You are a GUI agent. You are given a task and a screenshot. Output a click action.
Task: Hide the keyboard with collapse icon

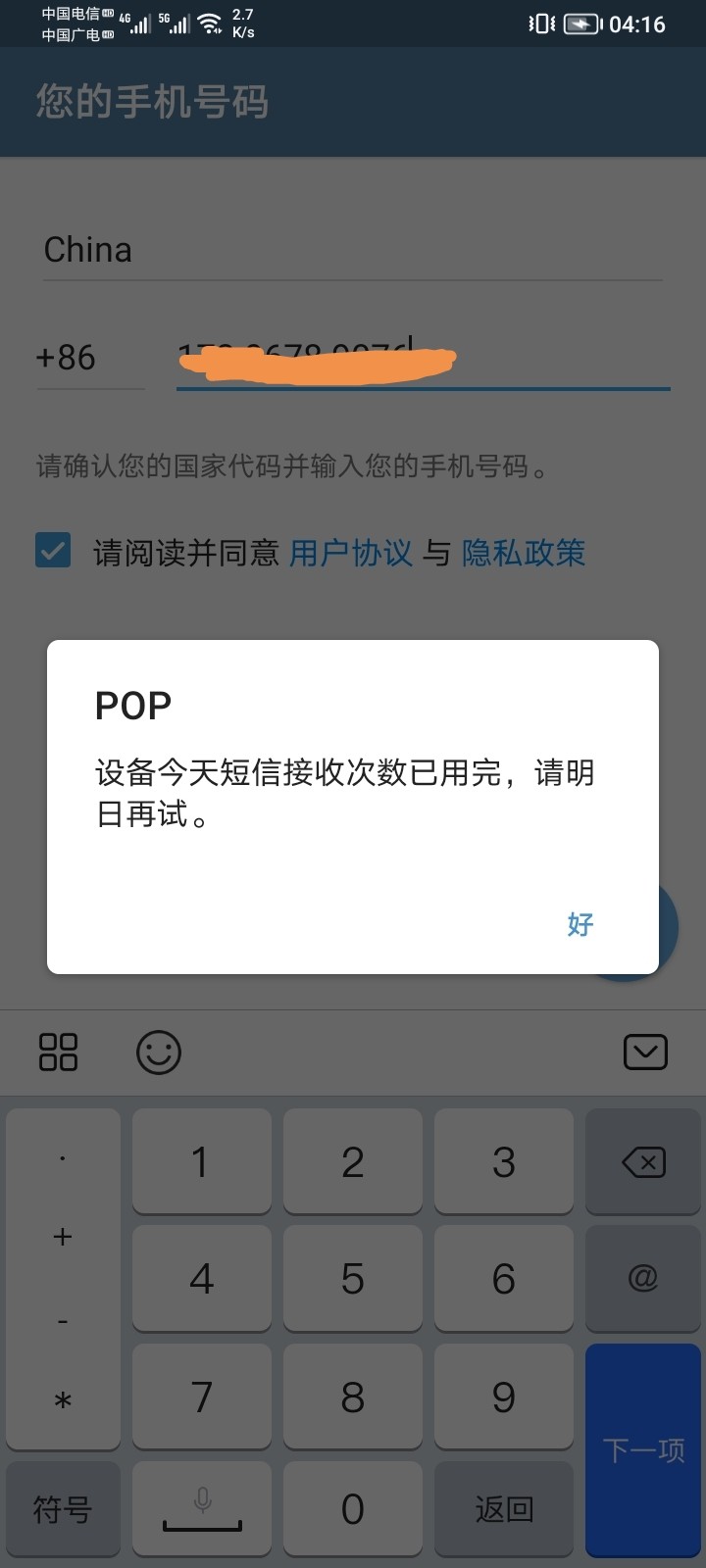click(x=645, y=1053)
